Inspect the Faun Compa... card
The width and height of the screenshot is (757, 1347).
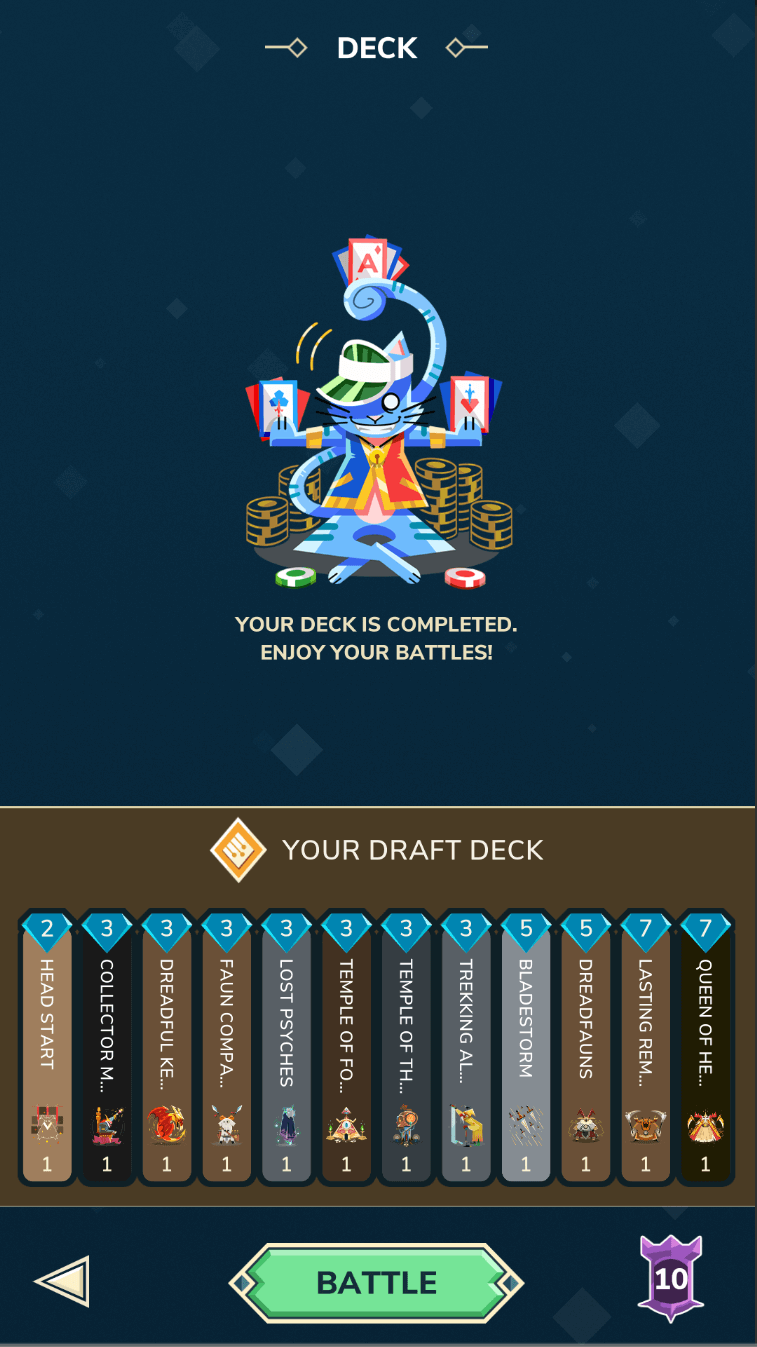click(227, 1050)
